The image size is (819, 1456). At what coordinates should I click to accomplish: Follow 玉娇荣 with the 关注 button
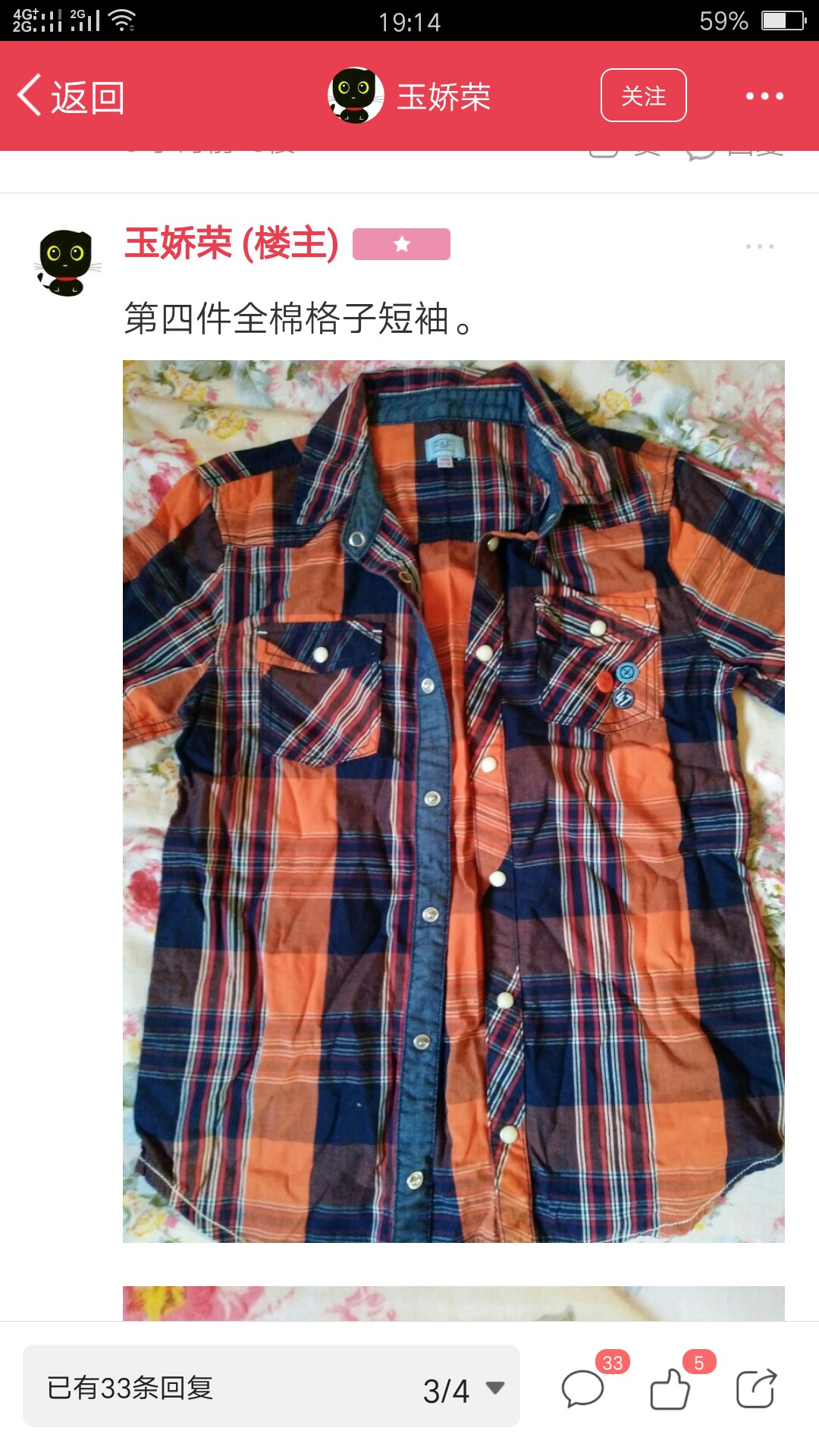(x=643, y=96)
